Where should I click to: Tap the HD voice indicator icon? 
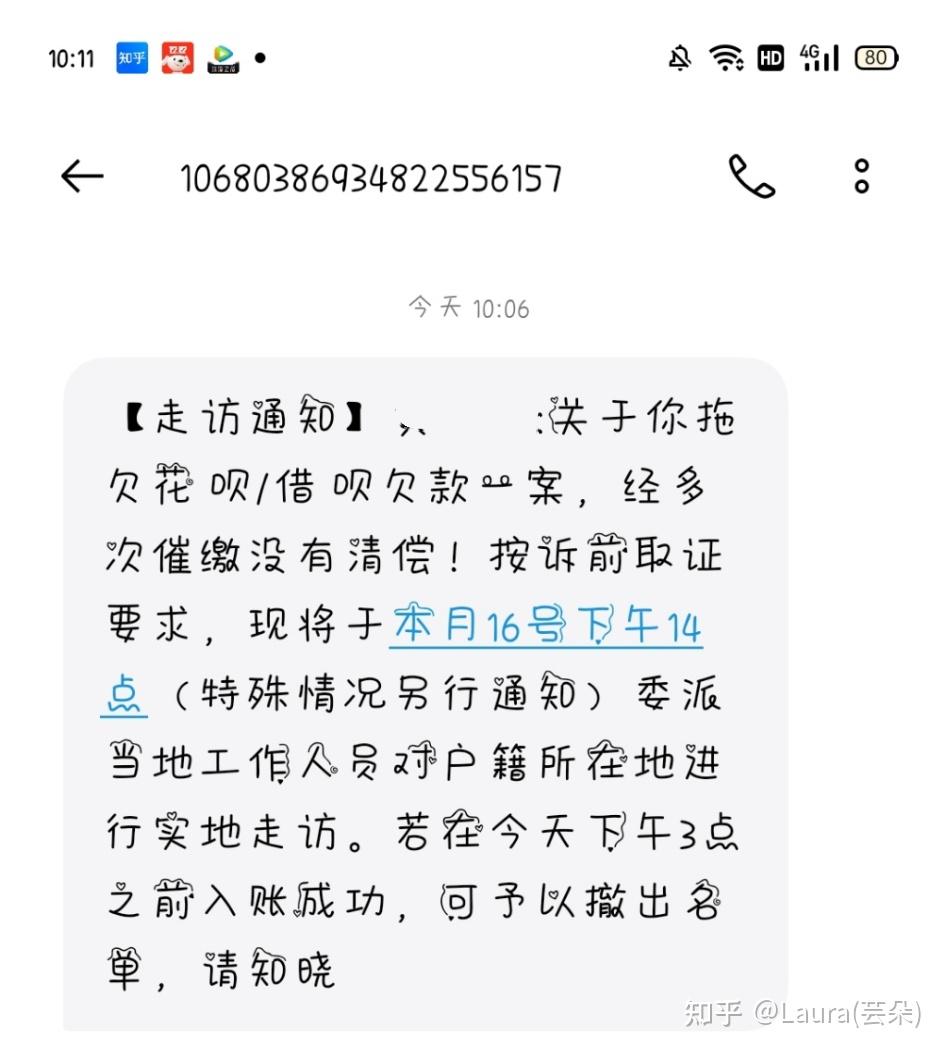770,58
